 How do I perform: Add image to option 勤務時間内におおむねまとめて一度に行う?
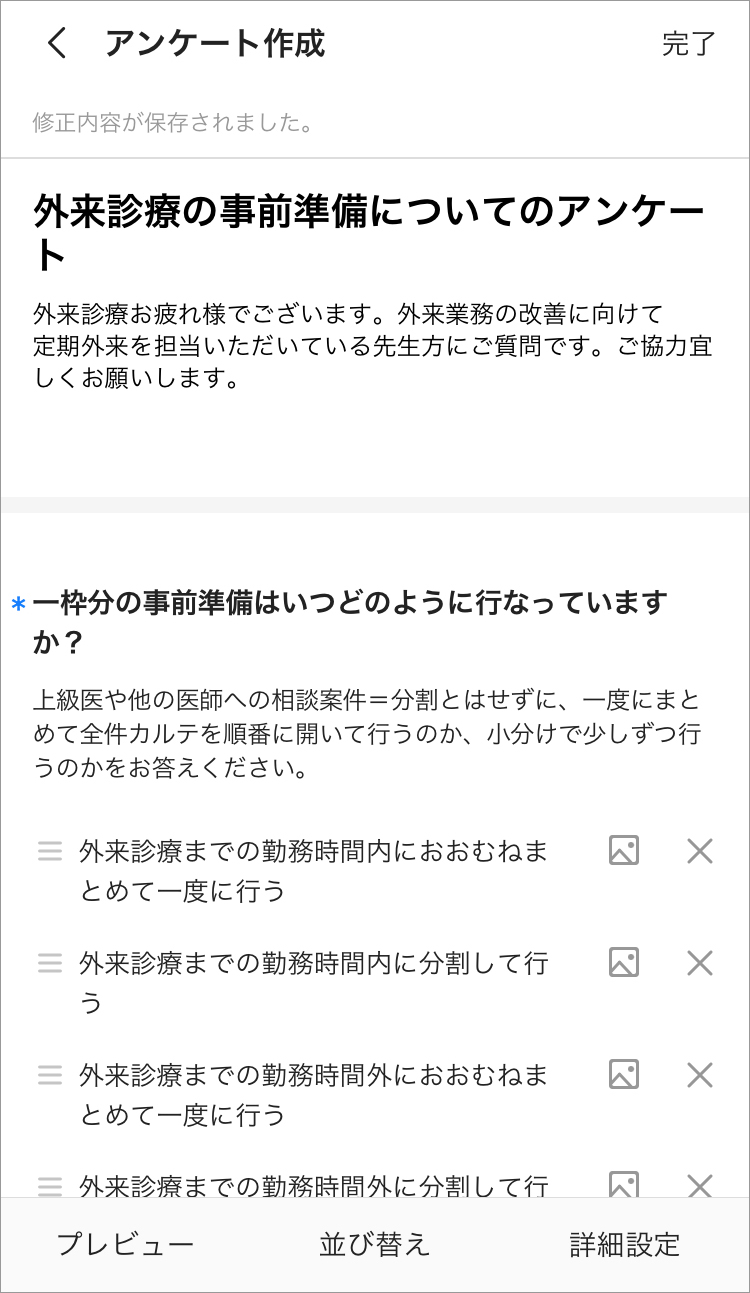pos(624,851)
